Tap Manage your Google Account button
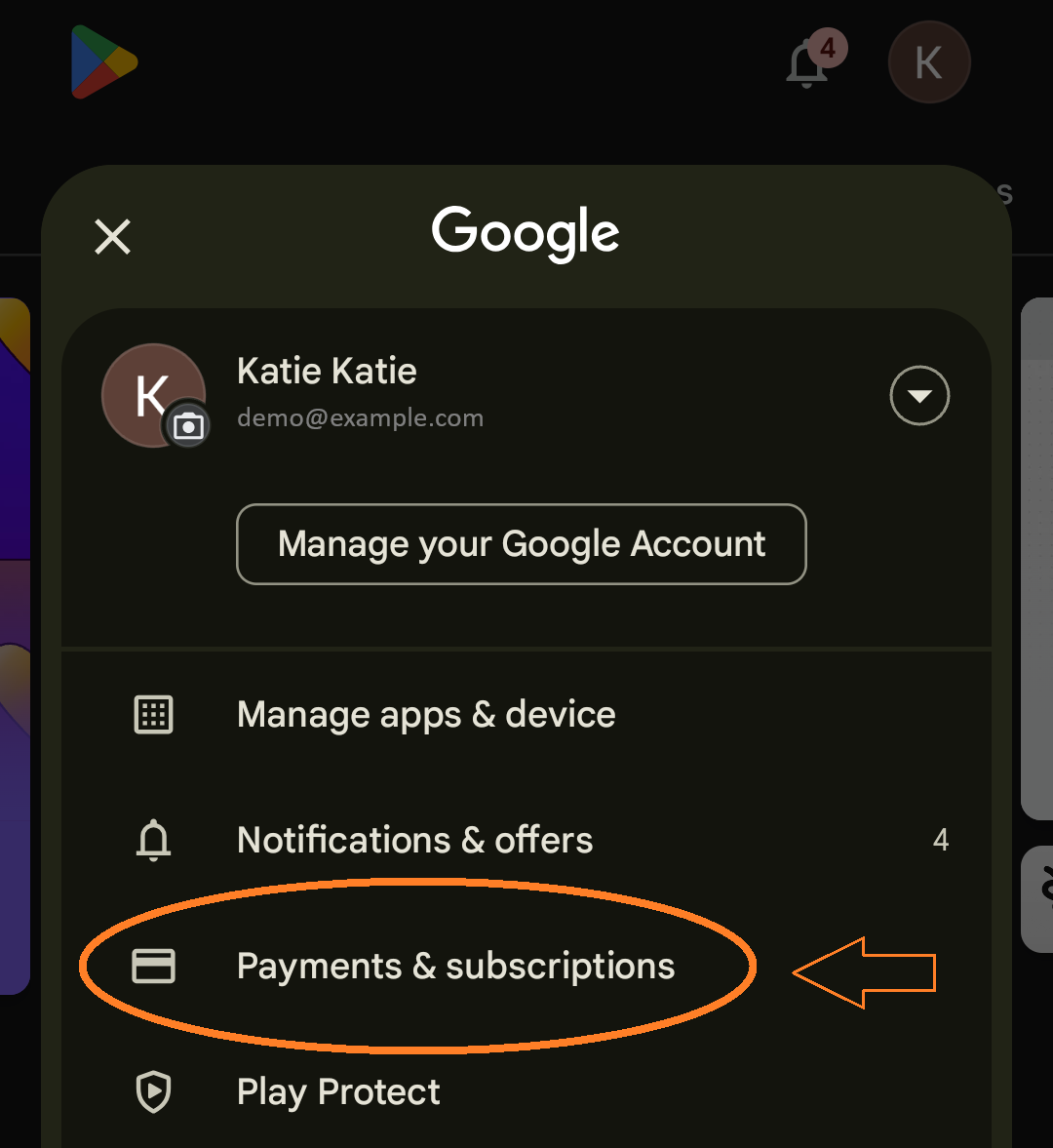 [522, 544]
